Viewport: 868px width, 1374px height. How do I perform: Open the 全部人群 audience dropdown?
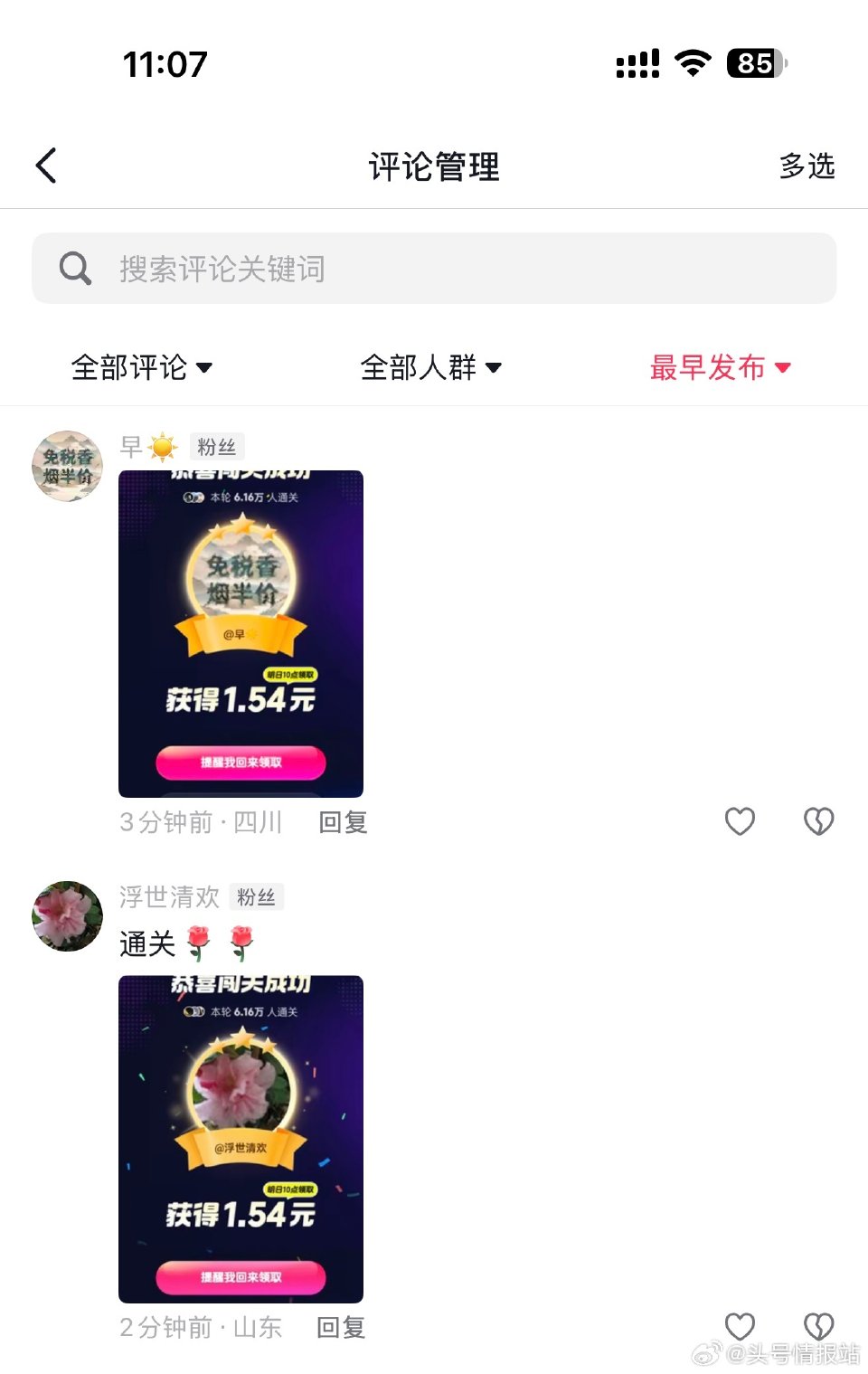click(x=431, y=368)
